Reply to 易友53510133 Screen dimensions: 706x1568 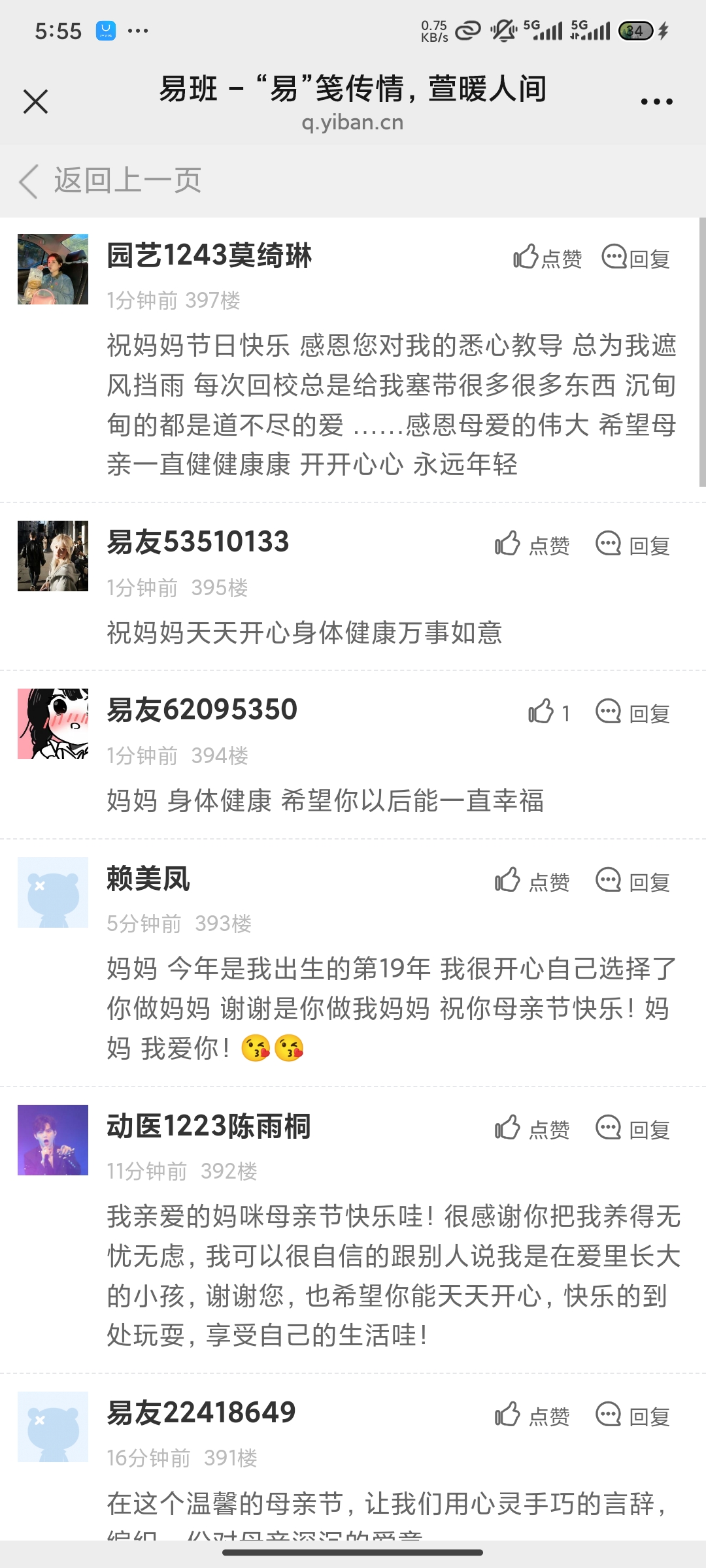pyautogui.click(x=633, y=544)
